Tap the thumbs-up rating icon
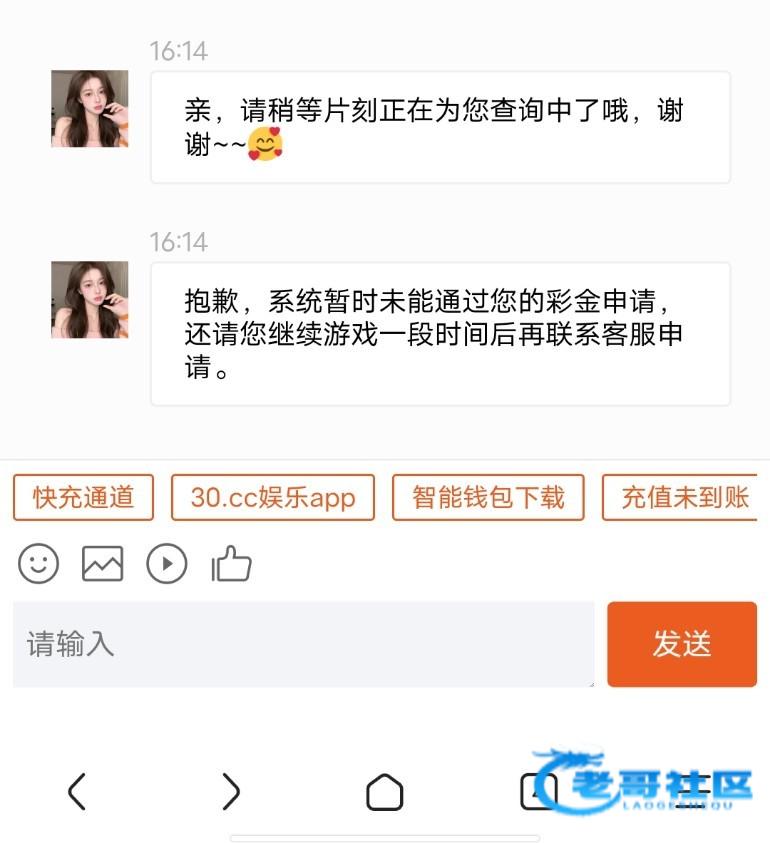 click(231, 565)
